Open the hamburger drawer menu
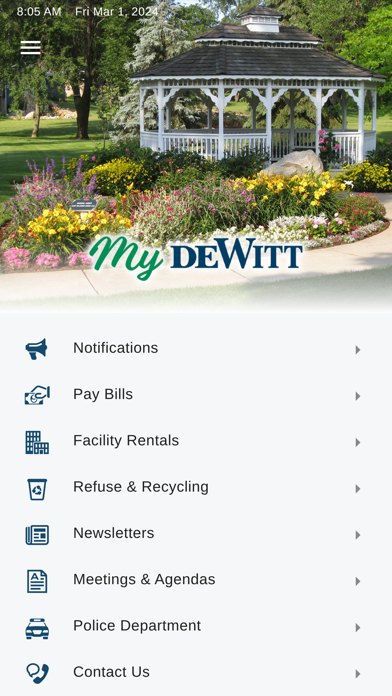 click(31, 47)
